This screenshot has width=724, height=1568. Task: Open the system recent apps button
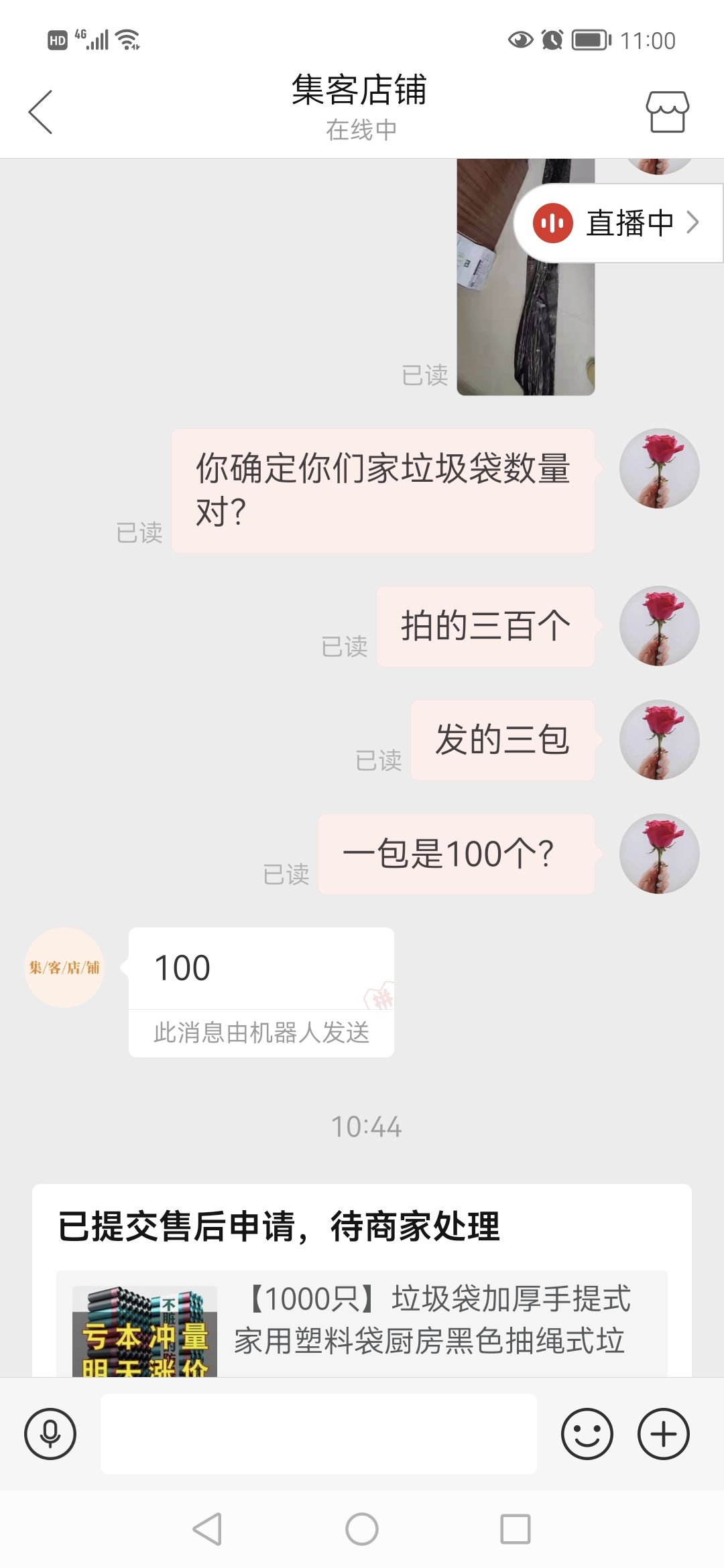tap(516, 1530)
